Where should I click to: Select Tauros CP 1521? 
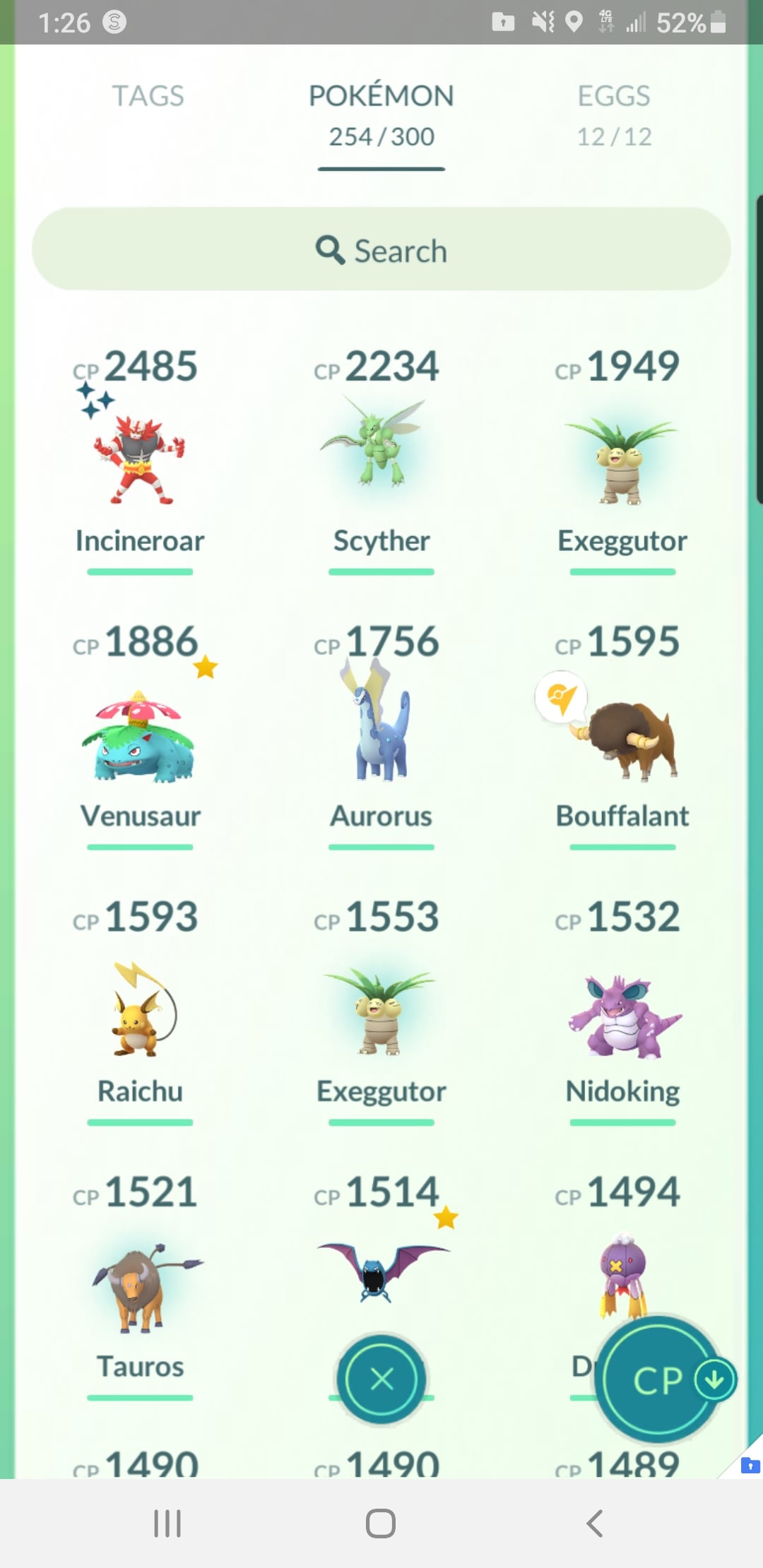point(139,1285)
